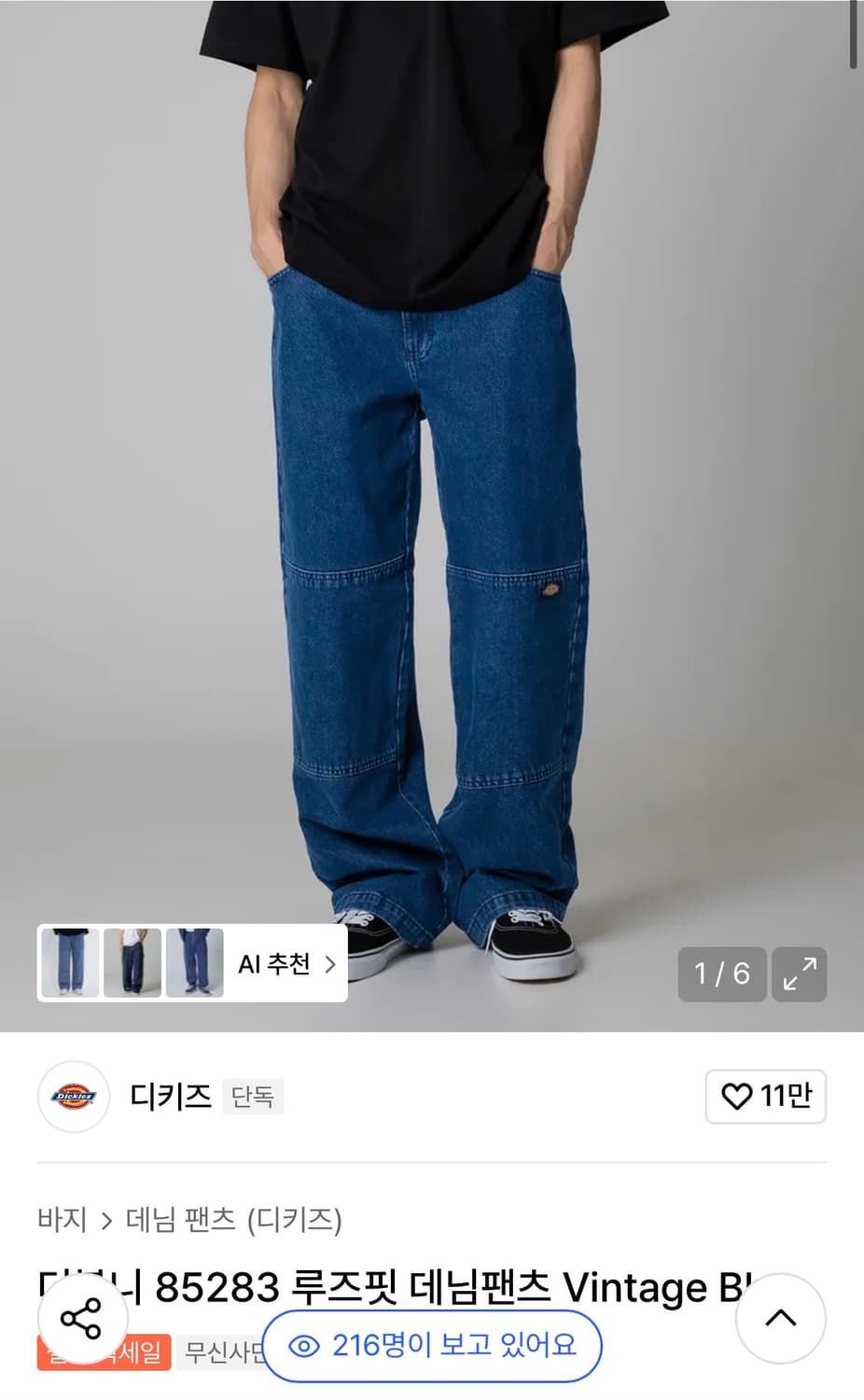
Task: View the 단독 exclusive badge
Action: 252,1098
